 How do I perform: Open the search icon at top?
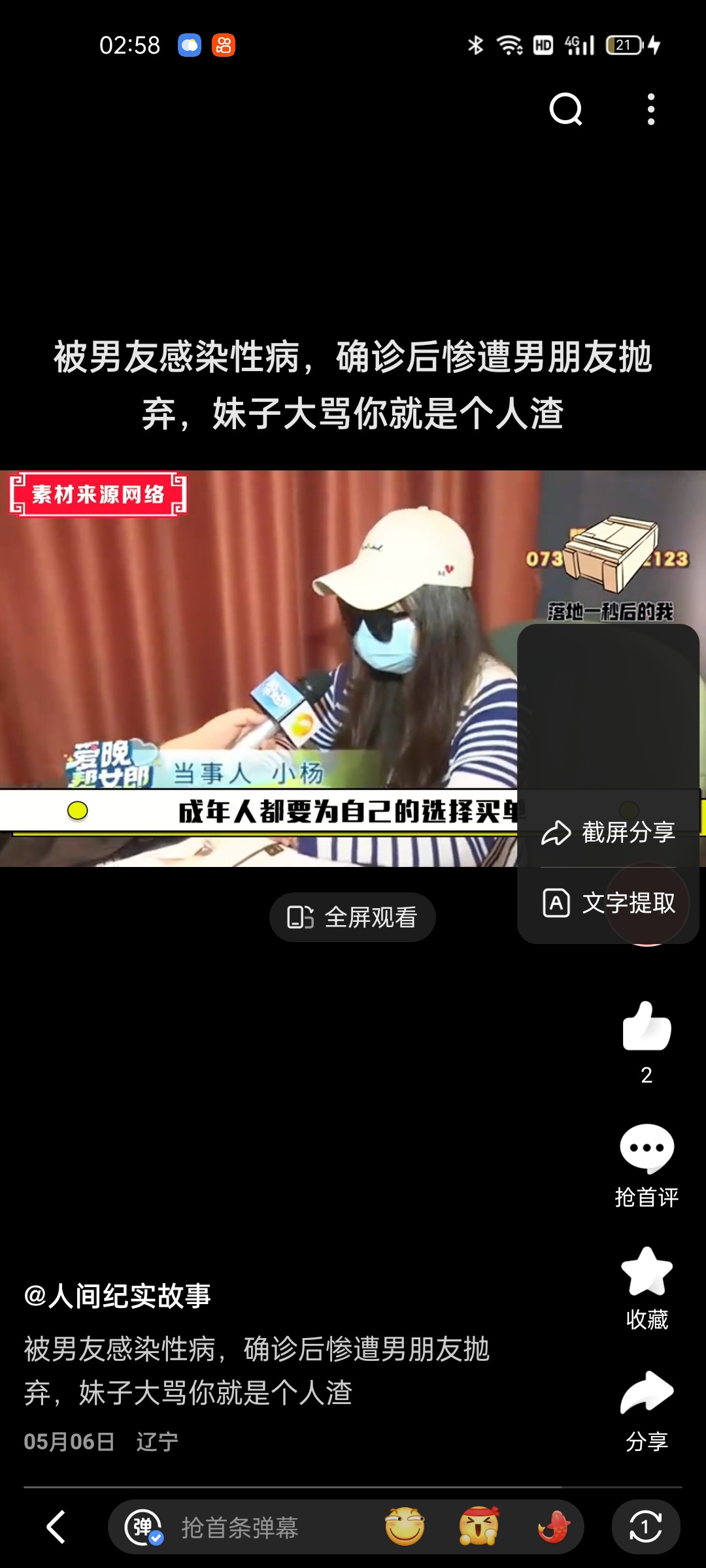pyautogui.click(x=565, y=109)
